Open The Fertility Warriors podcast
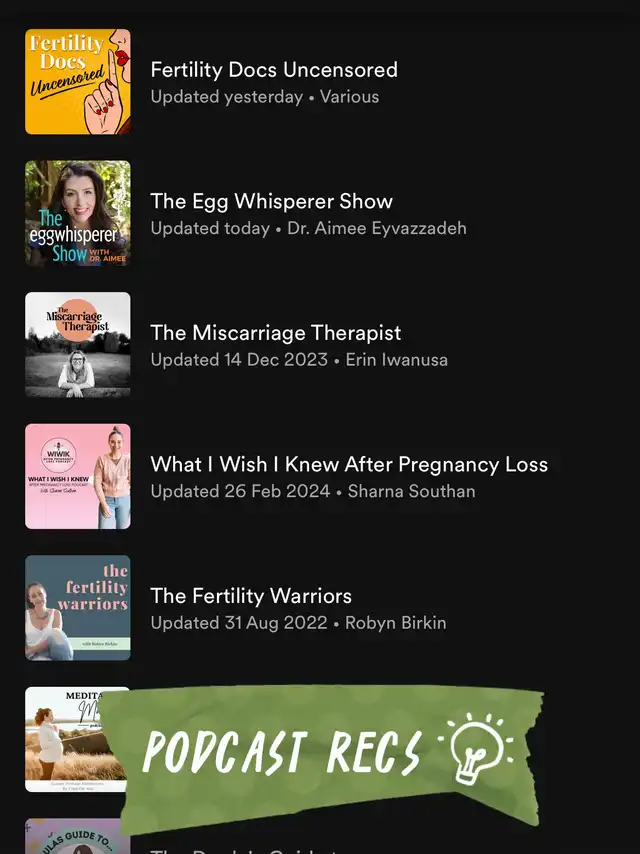Viewport: 640px width, 854px height. coord(251,596)
